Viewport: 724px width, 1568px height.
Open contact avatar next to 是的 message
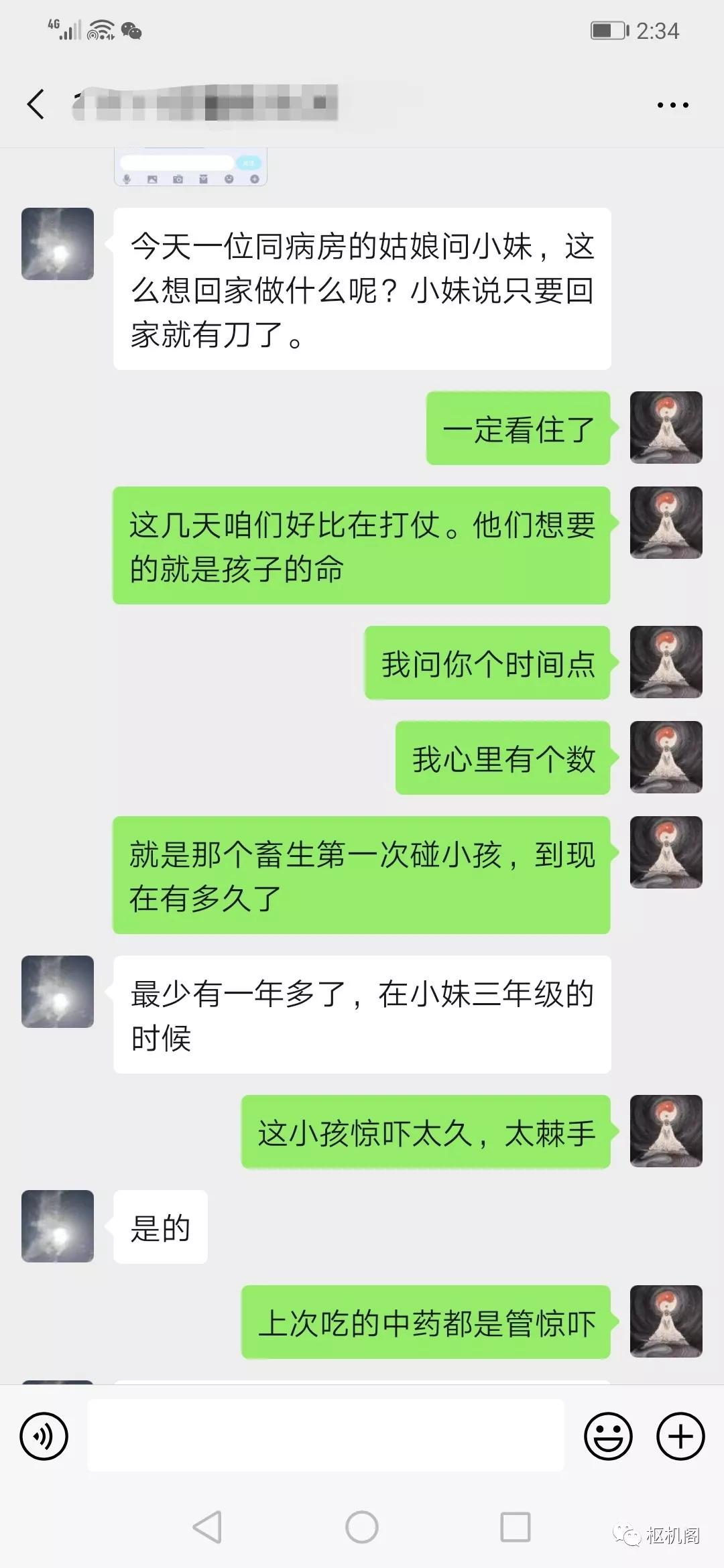(x=58, y=1226)
